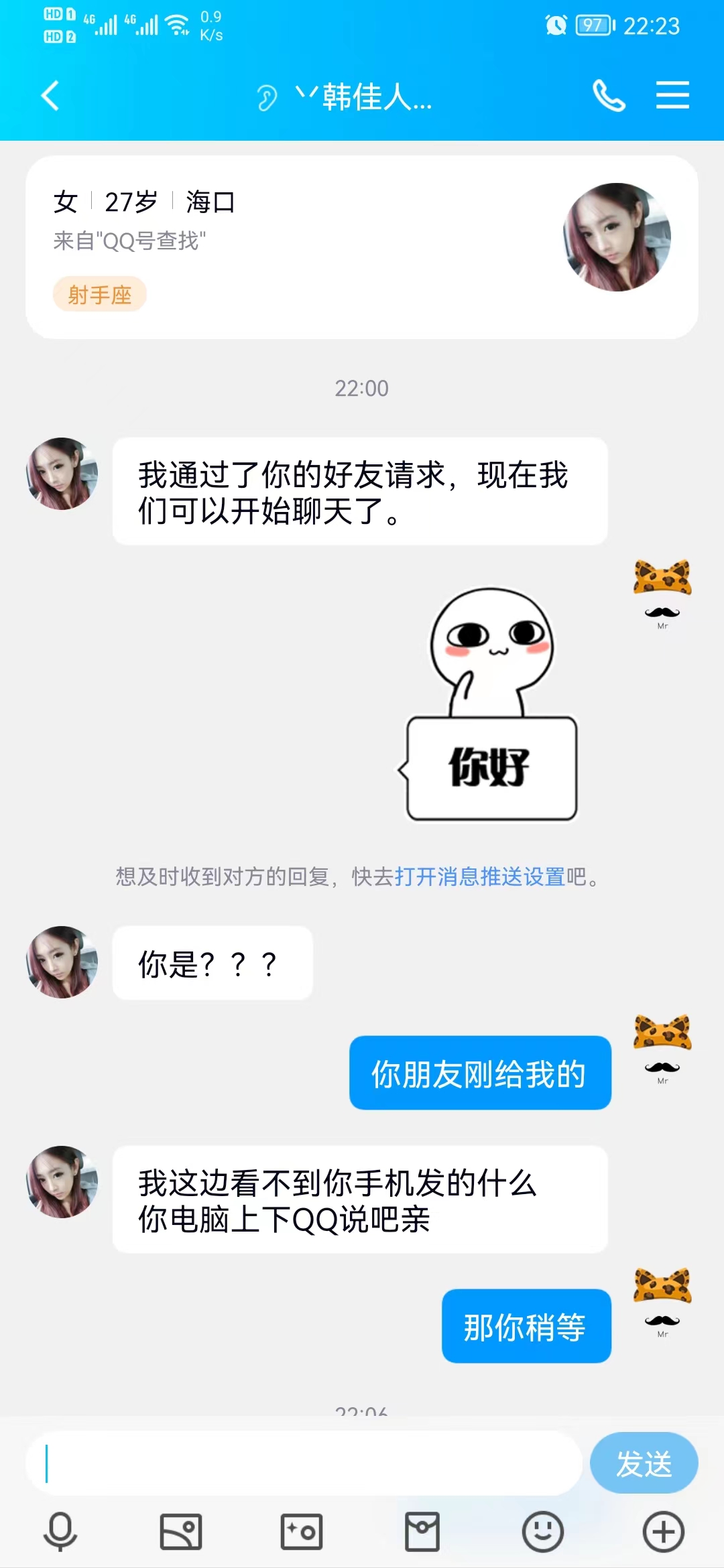The width and height of the screenshot is (724, 1568).
Task: Start a voice call with this contact
Action: pyautogui.click(x=609, y=95)
